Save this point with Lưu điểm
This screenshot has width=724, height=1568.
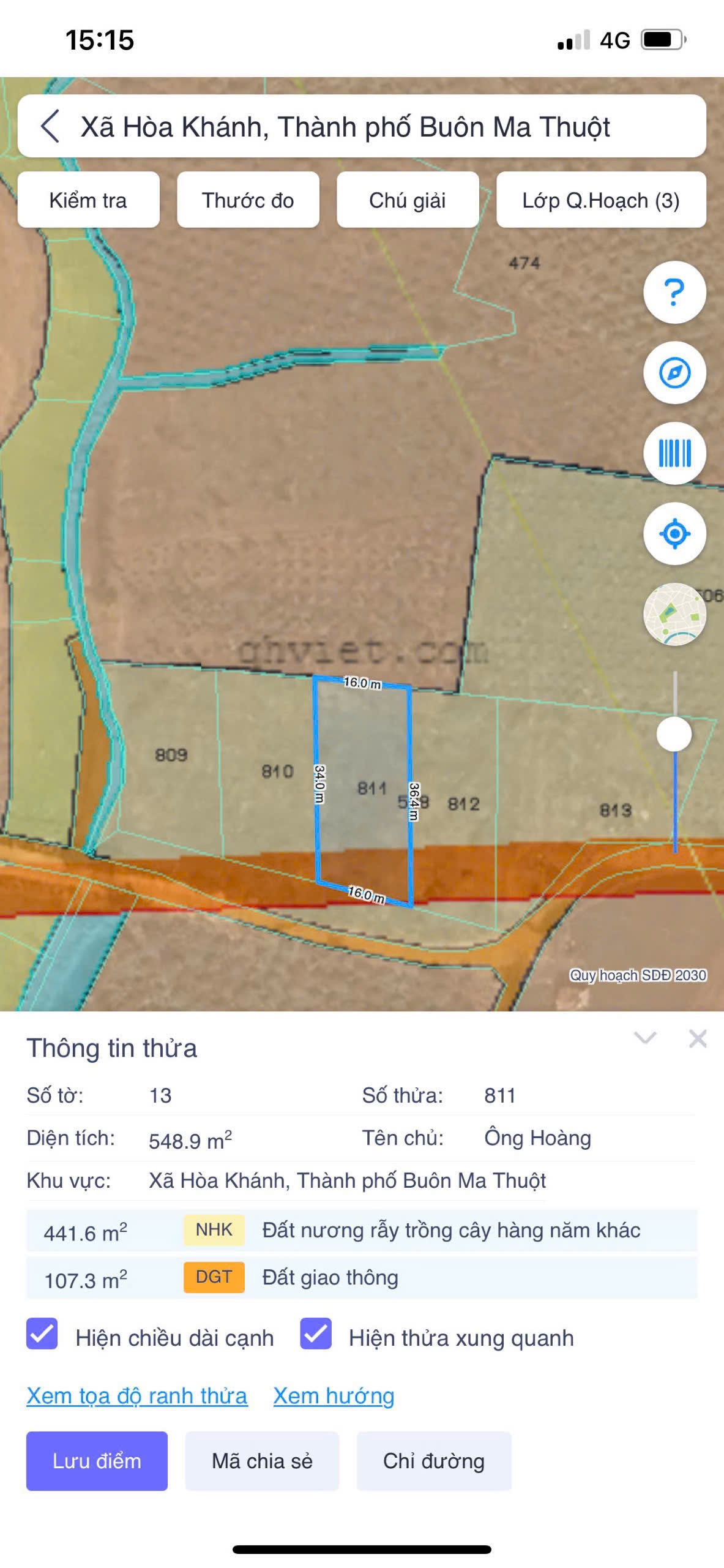[97, 1461]
